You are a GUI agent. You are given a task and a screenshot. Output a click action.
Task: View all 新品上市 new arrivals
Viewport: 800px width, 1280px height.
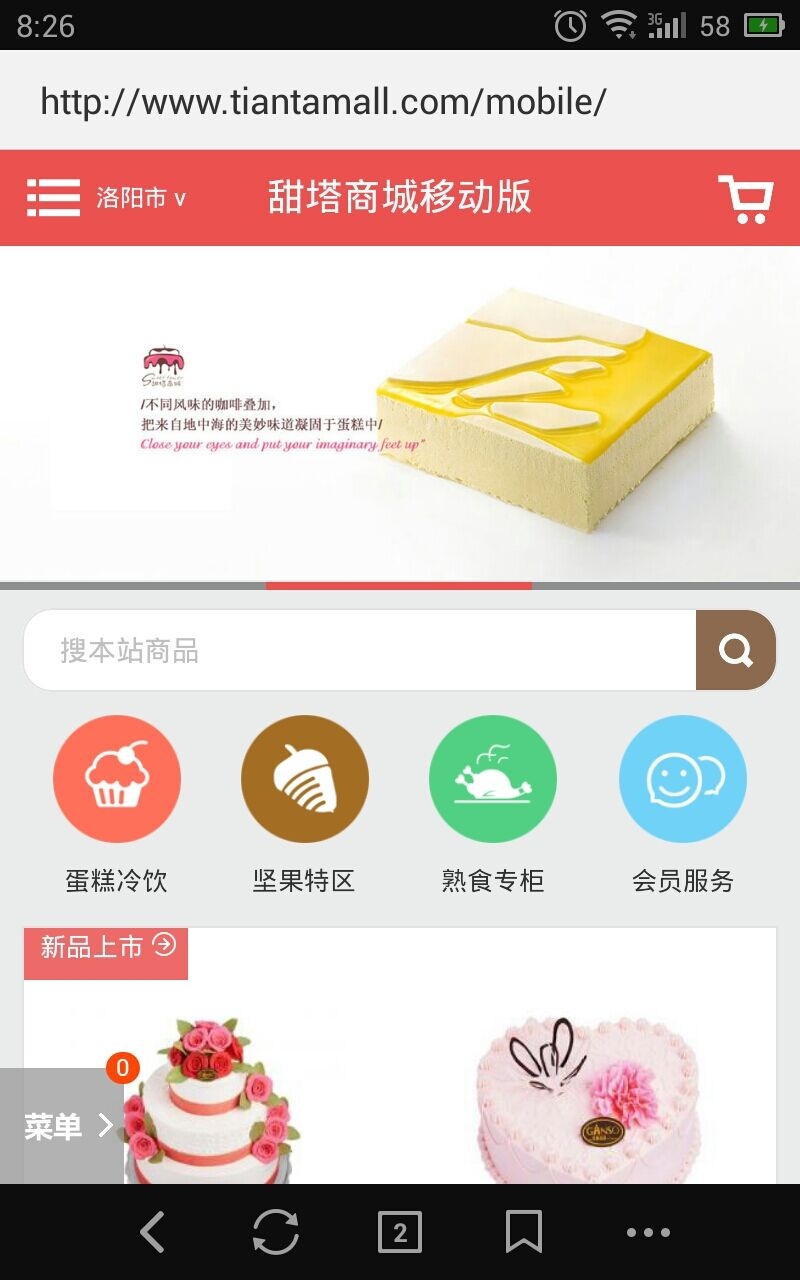tap(107, 946)
